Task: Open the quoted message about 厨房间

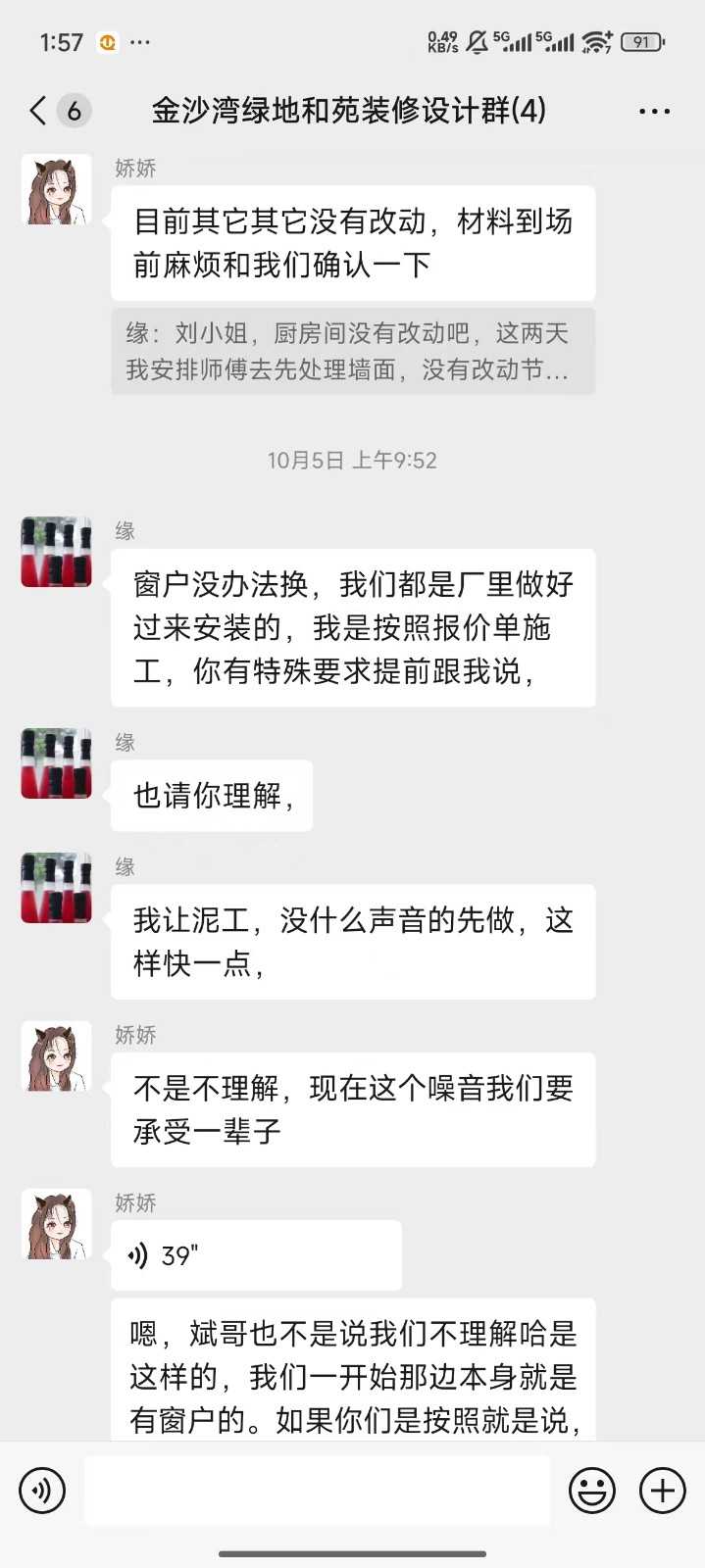Action: click(353, 352)
